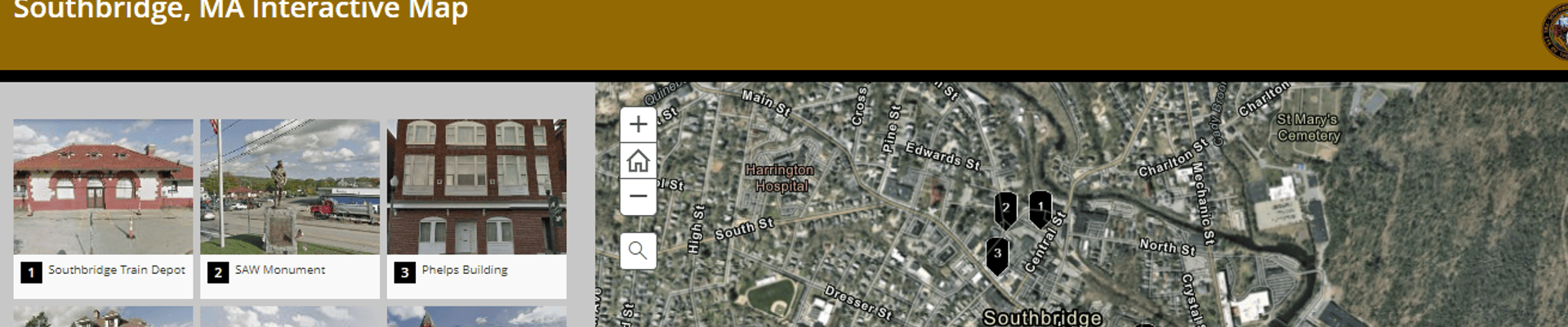This screenshot has width=1568, height=327.
Task: Open the map search tool
Action: (x=638, y=250)
